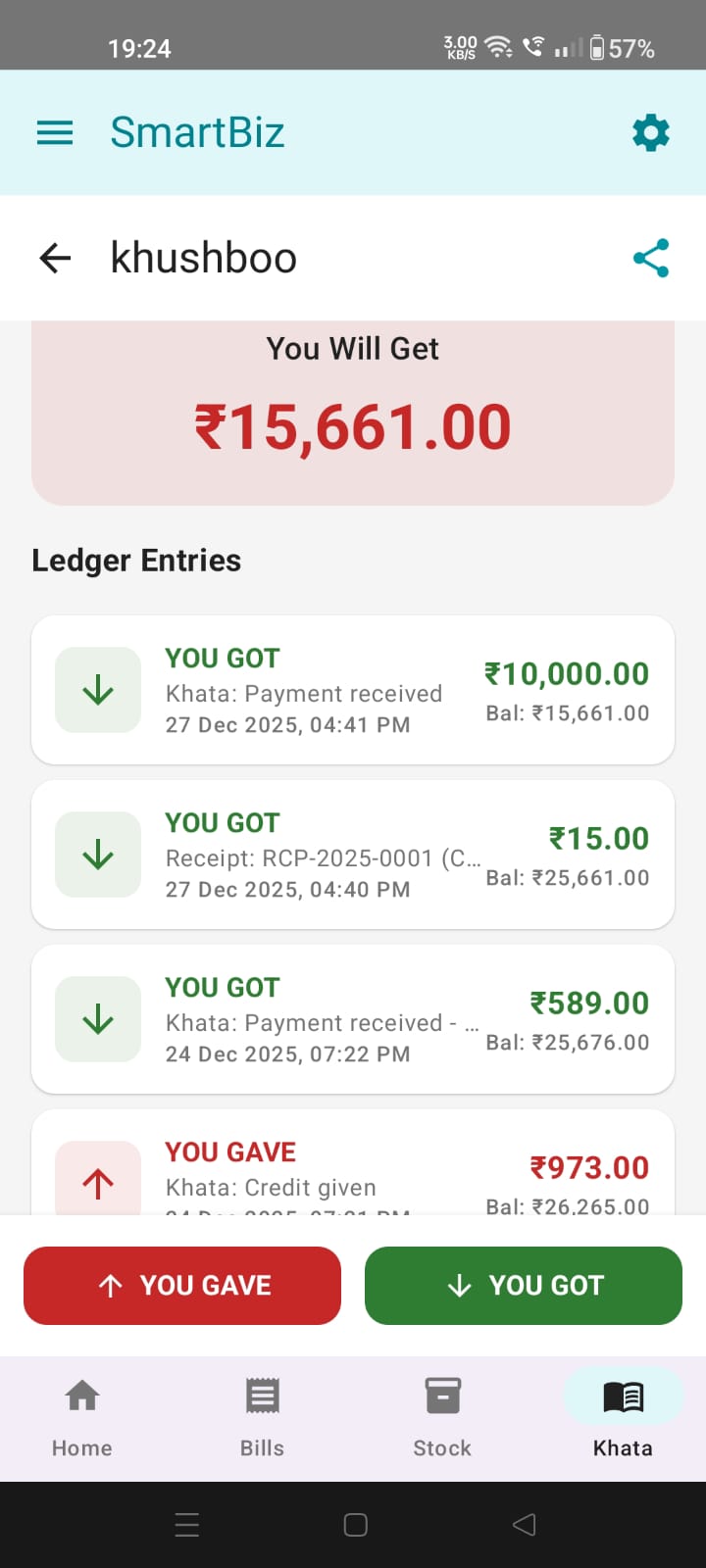Tap the system back button
The image size is (706, 1568).
point(525,1525)
